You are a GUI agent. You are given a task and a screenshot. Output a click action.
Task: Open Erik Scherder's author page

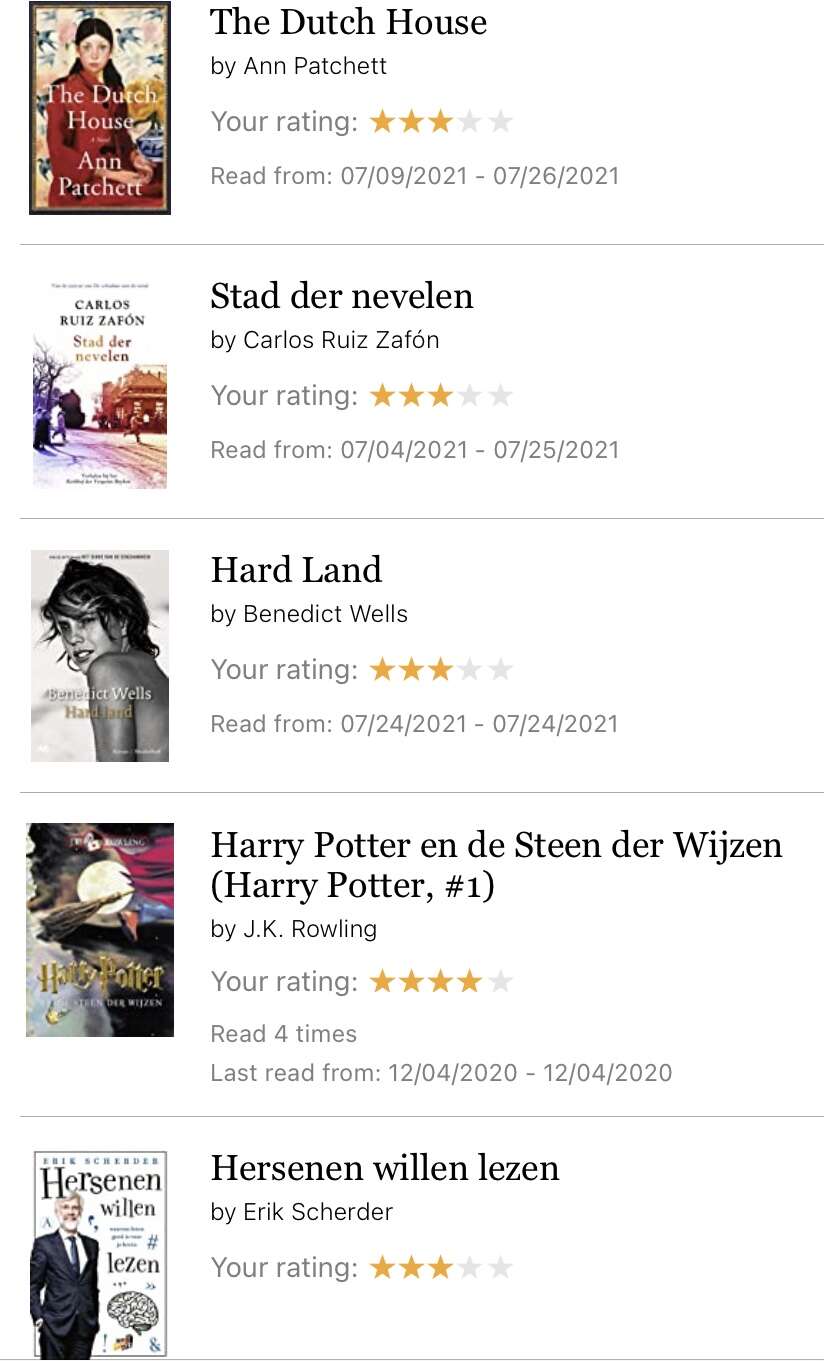pos(318,1212)
